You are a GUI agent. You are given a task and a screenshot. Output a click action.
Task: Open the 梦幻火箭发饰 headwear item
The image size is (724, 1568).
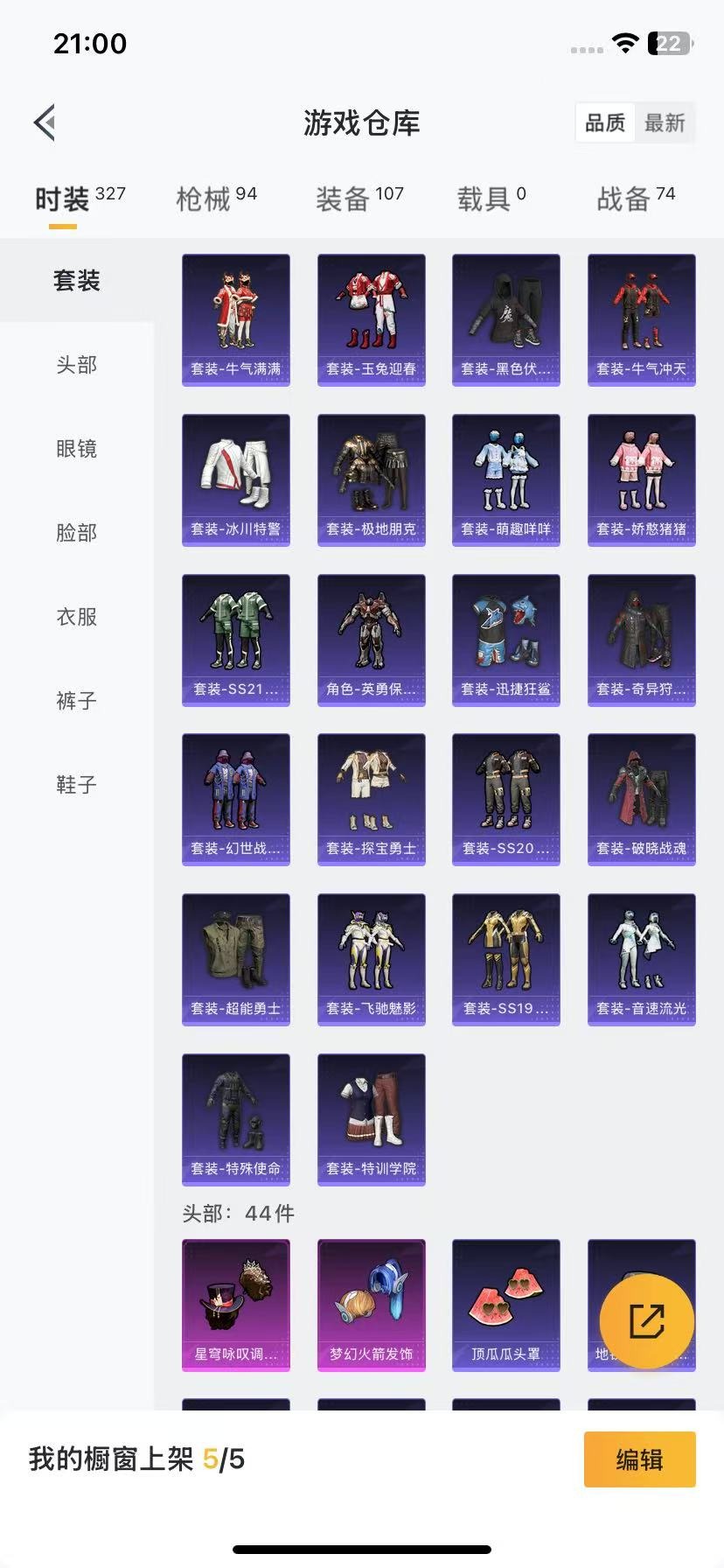click(372, 1305)
